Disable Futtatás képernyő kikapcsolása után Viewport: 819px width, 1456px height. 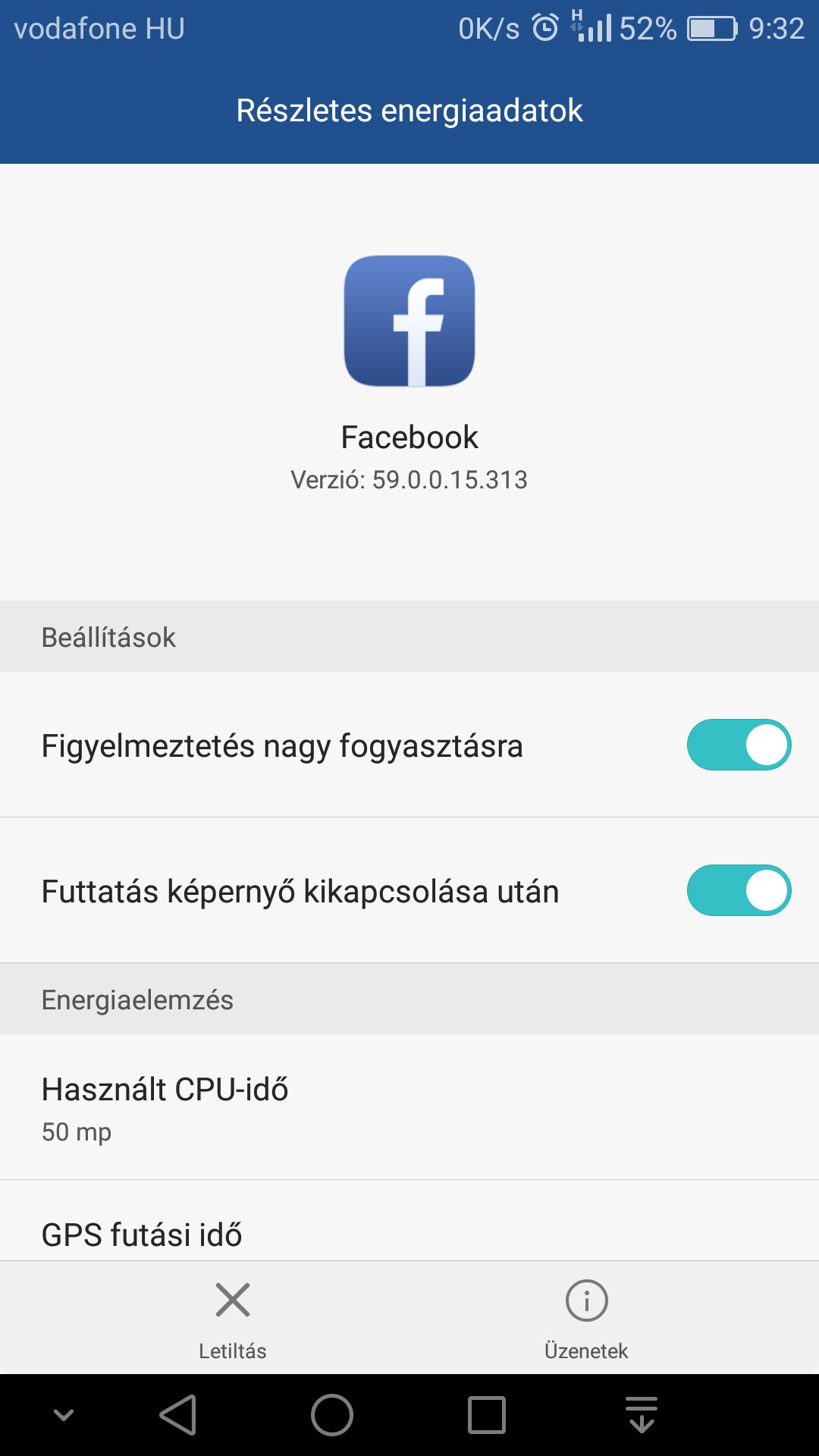(738, 890)
